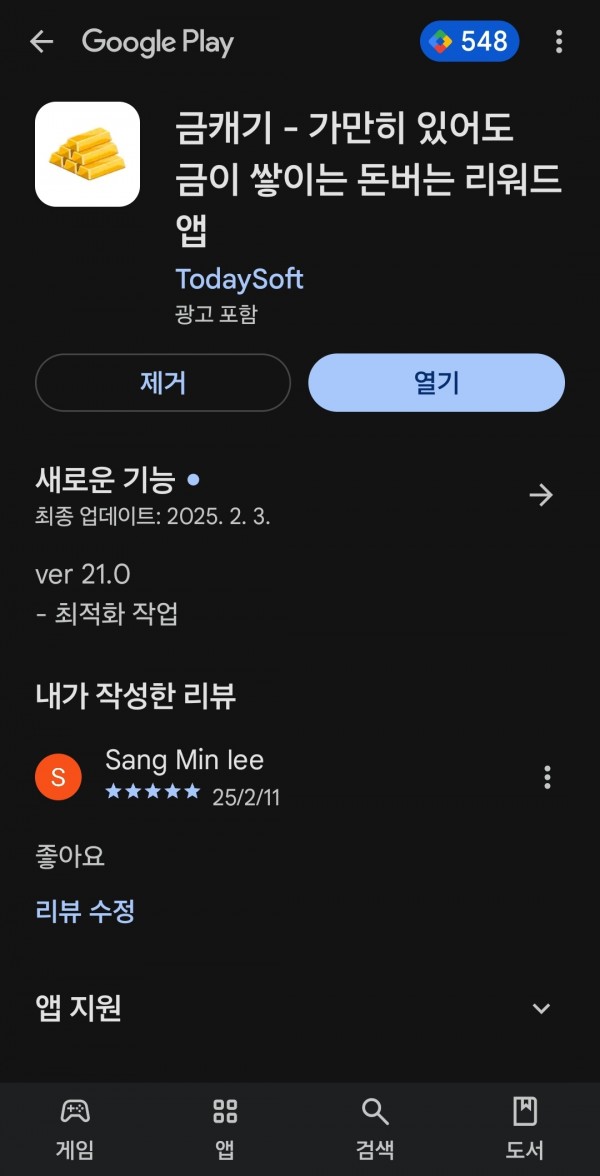Open review options menu for Sang Min lee
The image size is (600, 1176).
(x=548, y=778)
